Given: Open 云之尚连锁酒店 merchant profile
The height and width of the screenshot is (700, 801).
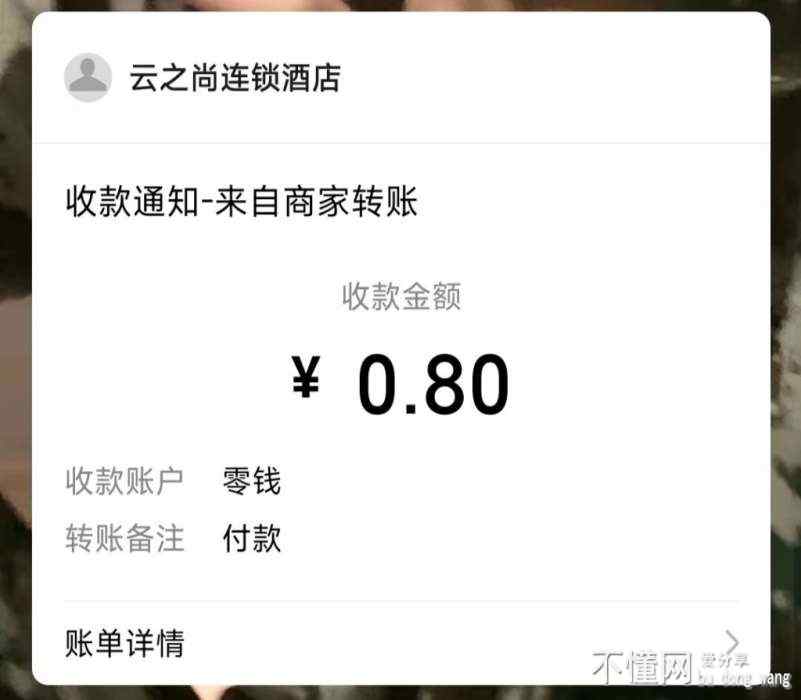Looking at the screenshot, I should [234, 78].
